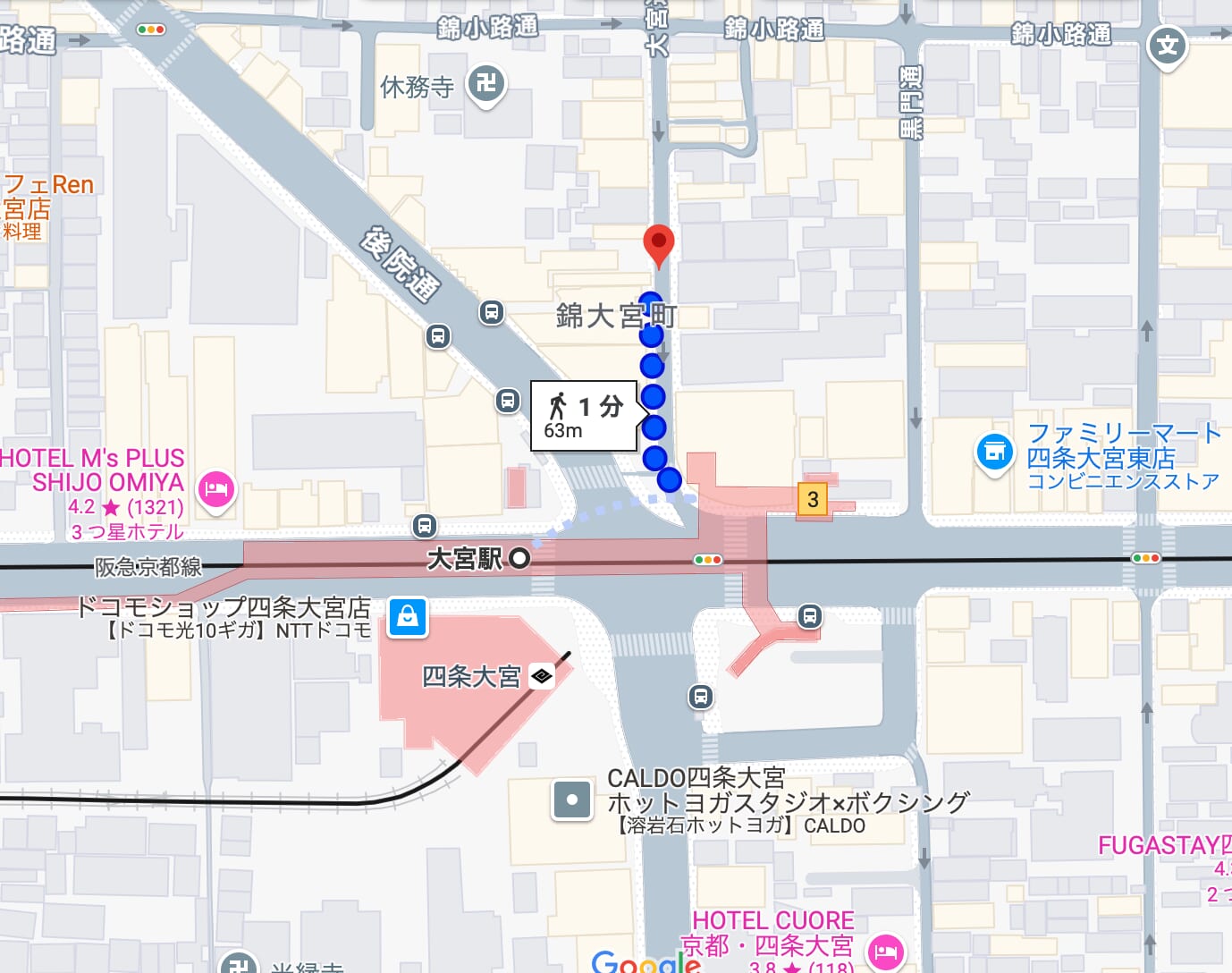Open the CALDO四条大宮 hot yoga studio marker
1232x973 pixels.
(x=572, y=800)
